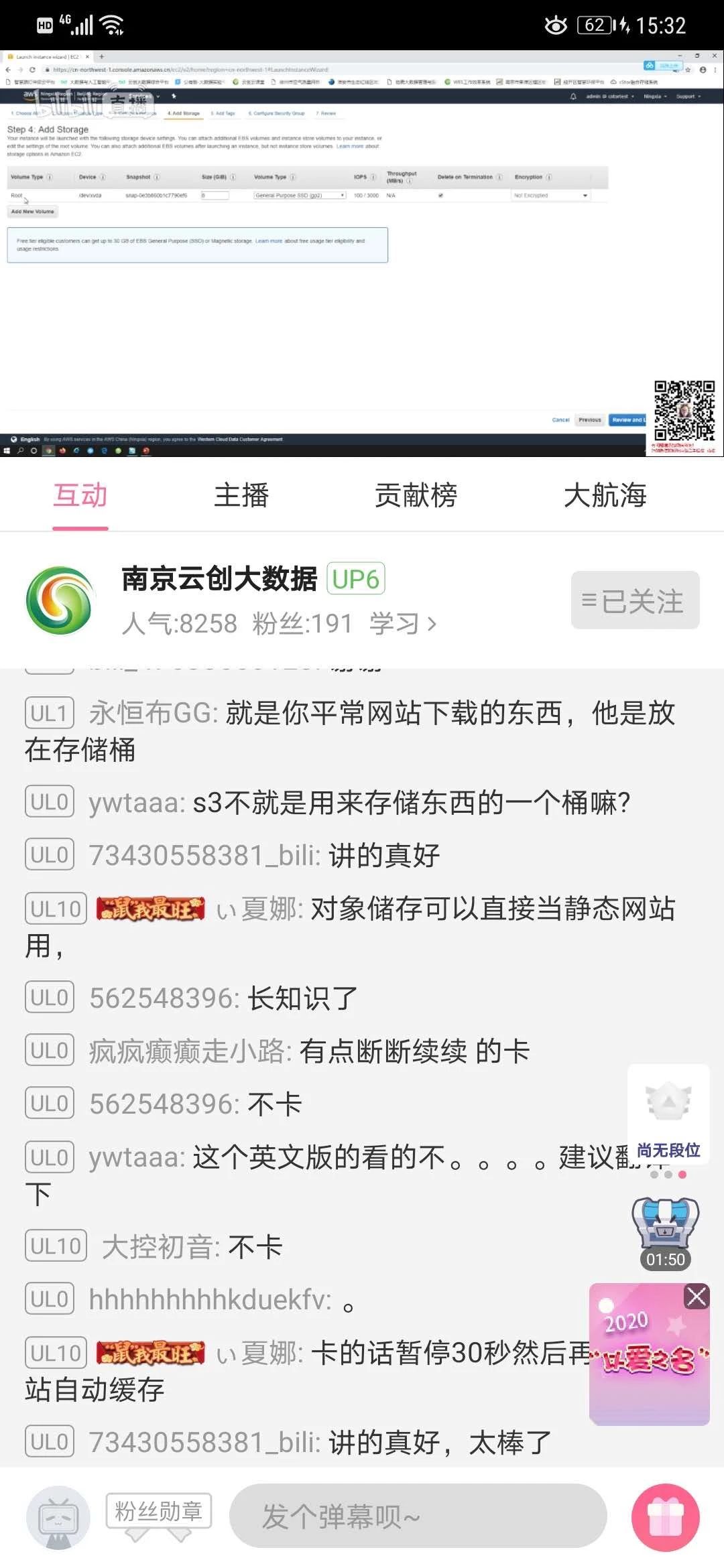Open 南京云创大数据 streamer avatar
This screenshot has height=1568, width=724.
point(60,600)
